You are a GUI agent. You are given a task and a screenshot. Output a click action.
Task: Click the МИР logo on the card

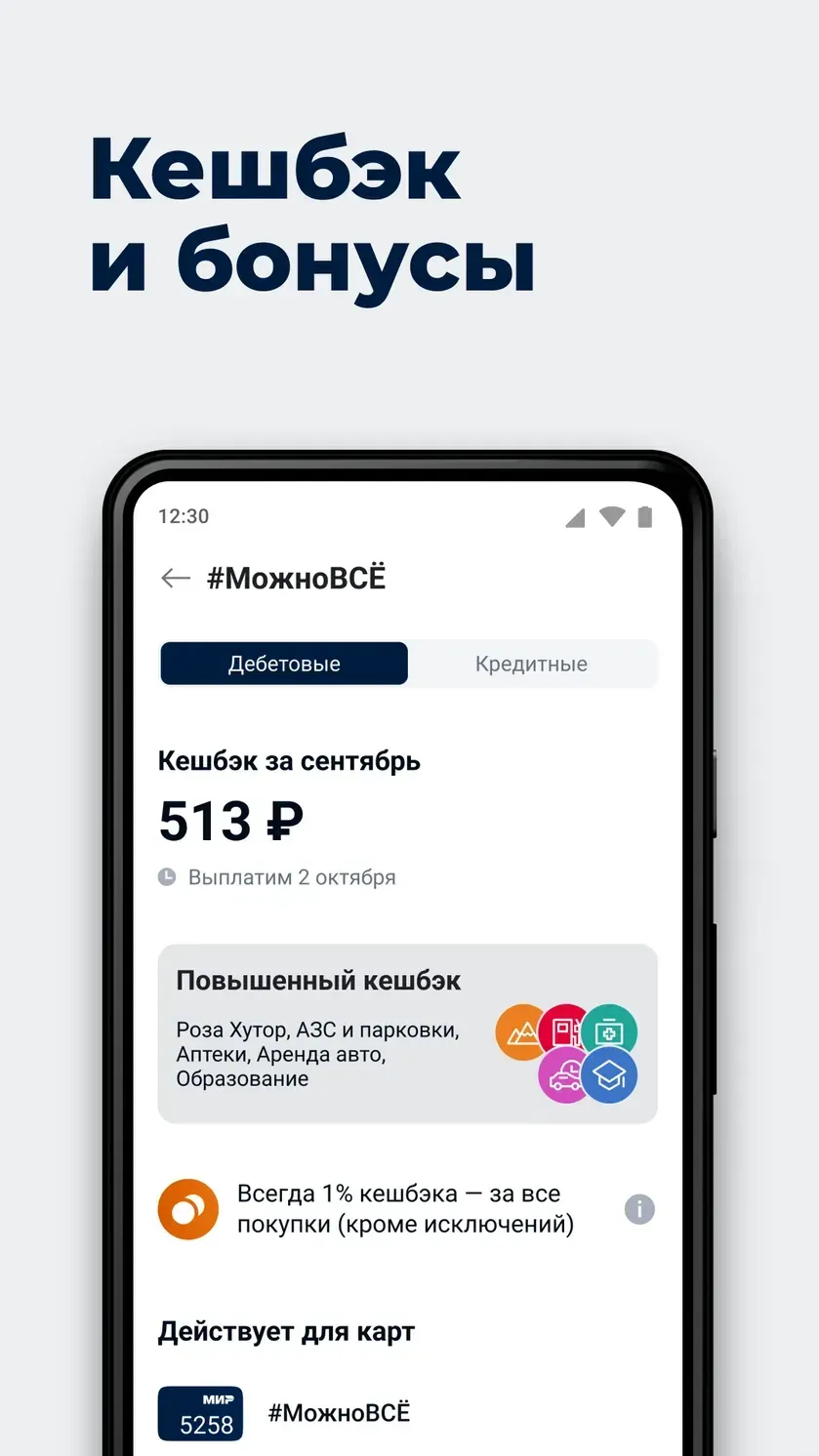(219, 1397)
